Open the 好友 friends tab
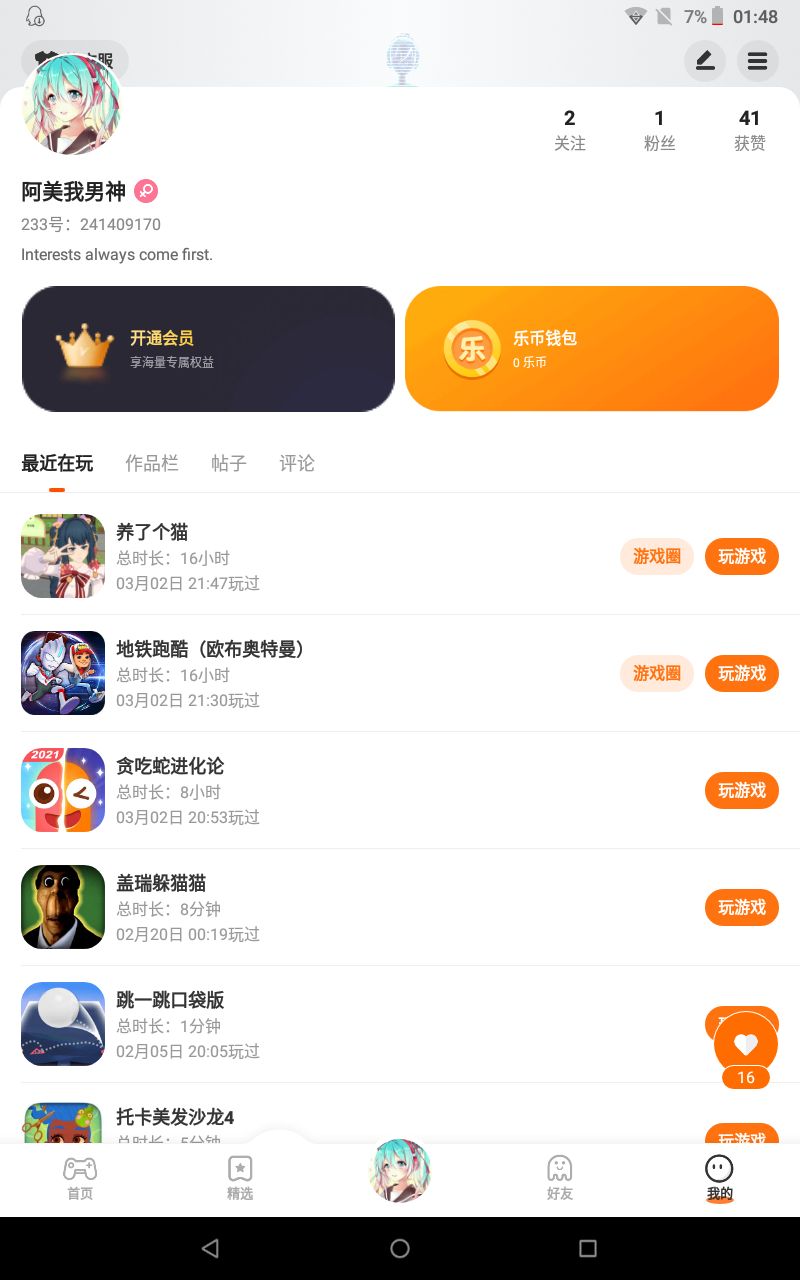The height and width of the screenshot is (1280, 800). (560, 1179)
